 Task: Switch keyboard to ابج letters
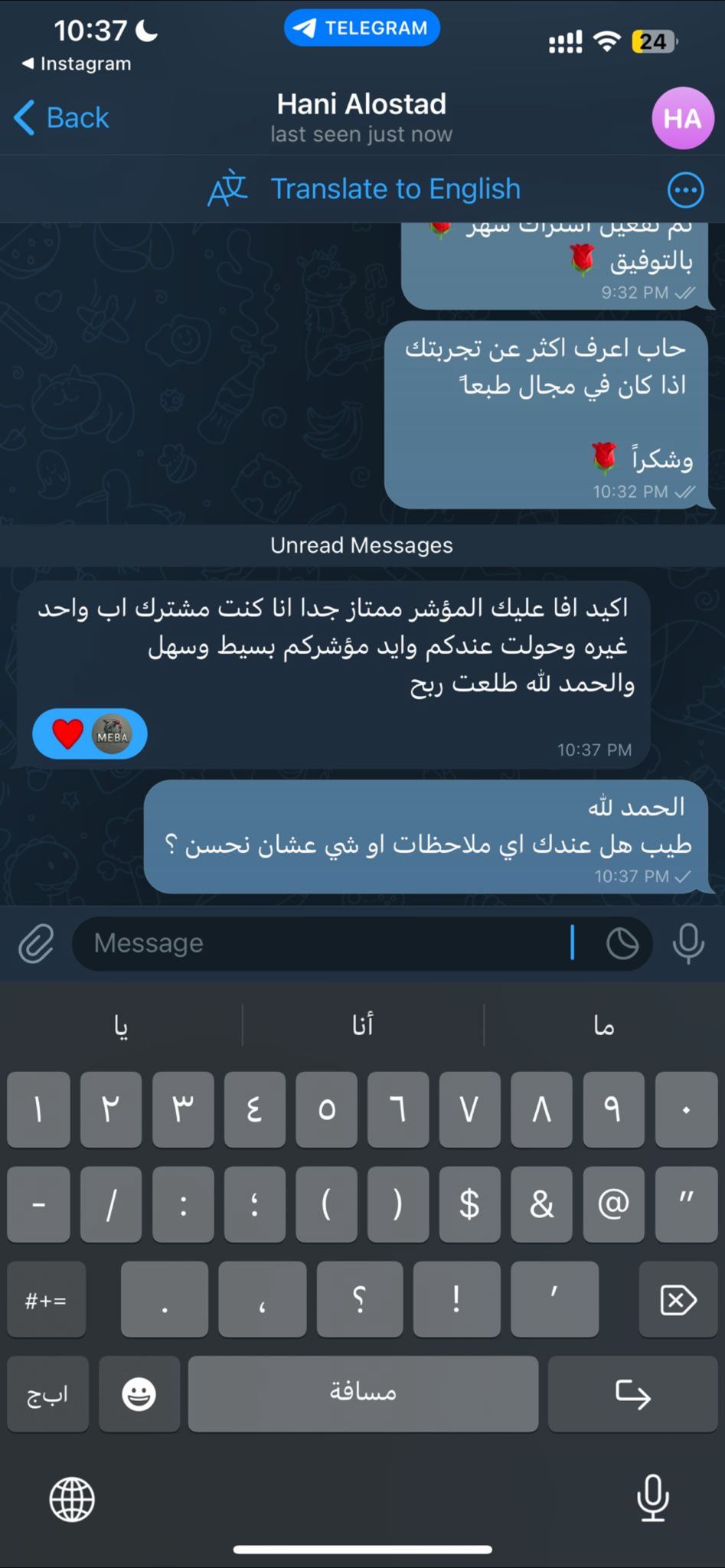pos(47,1394)
